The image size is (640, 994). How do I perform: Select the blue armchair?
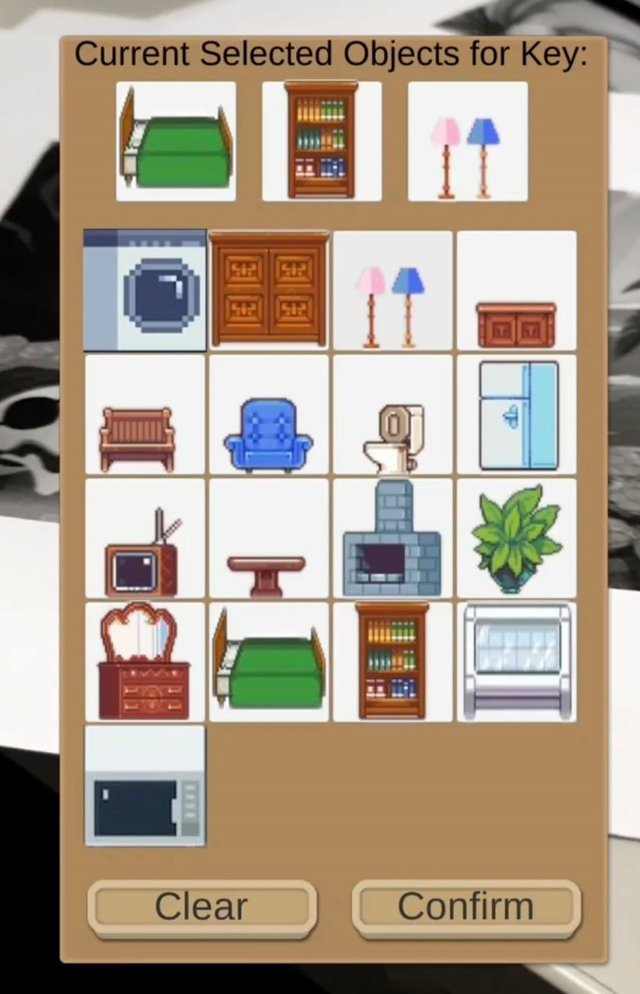(x=269, y=415)
